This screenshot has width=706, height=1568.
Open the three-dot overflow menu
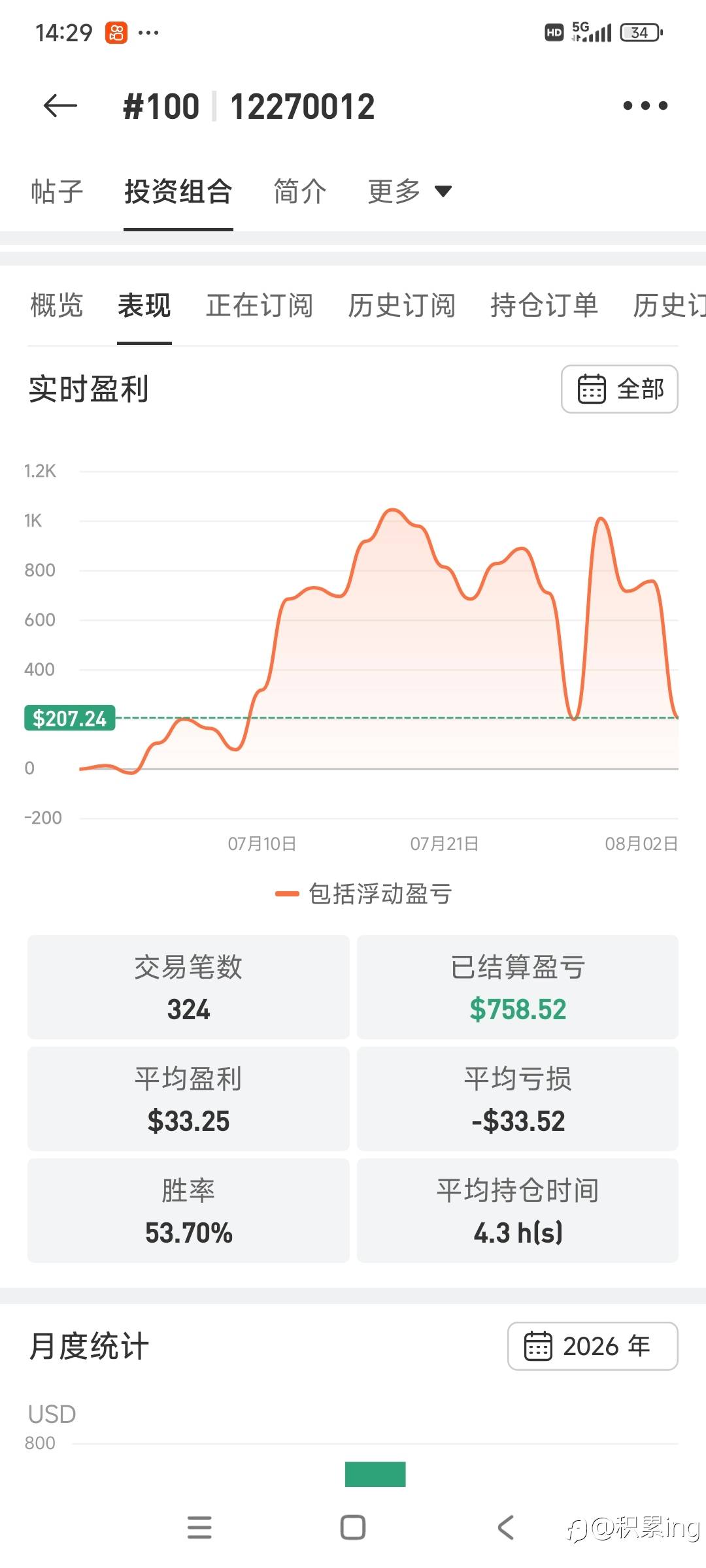[645, 105]
